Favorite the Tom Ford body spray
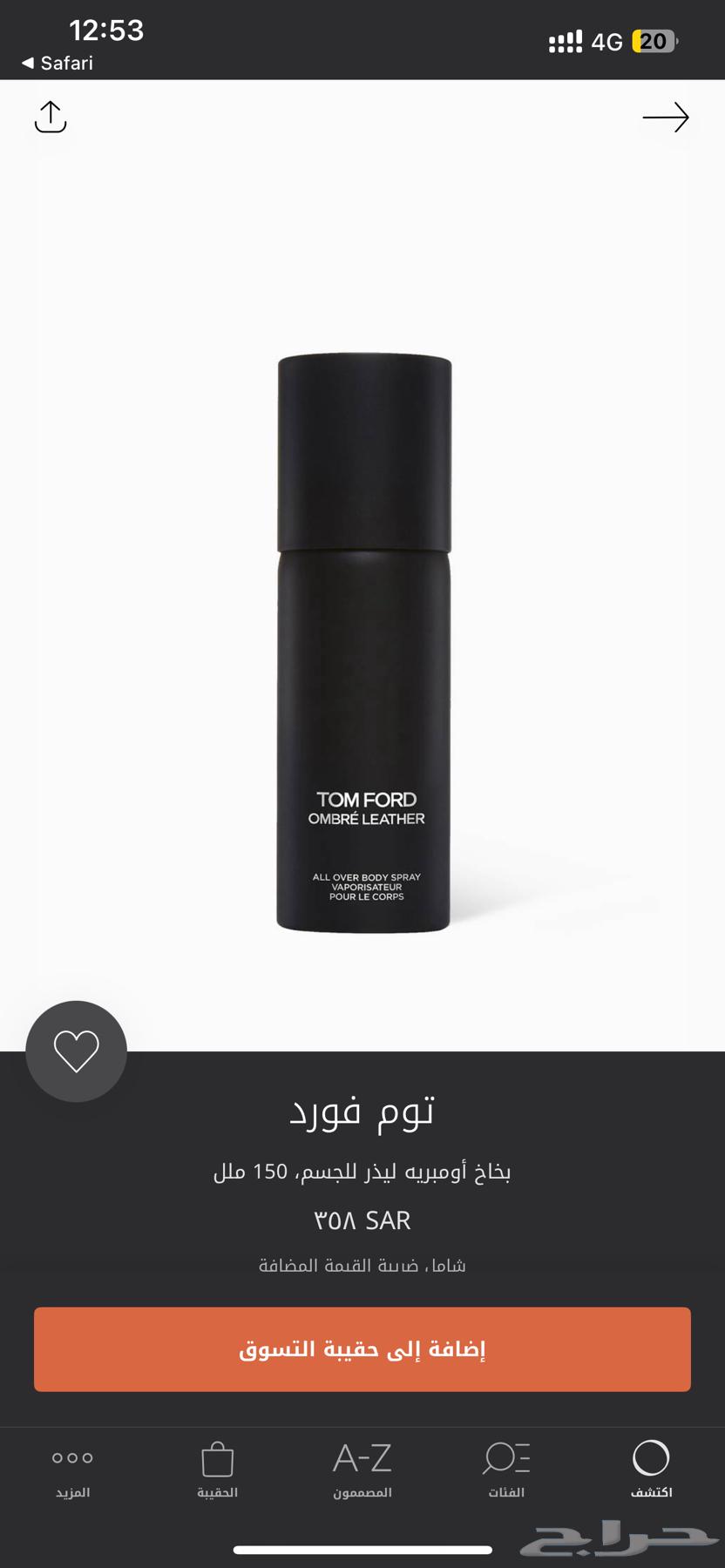This screenshot has height=1568, width=725. point(77,1051)
